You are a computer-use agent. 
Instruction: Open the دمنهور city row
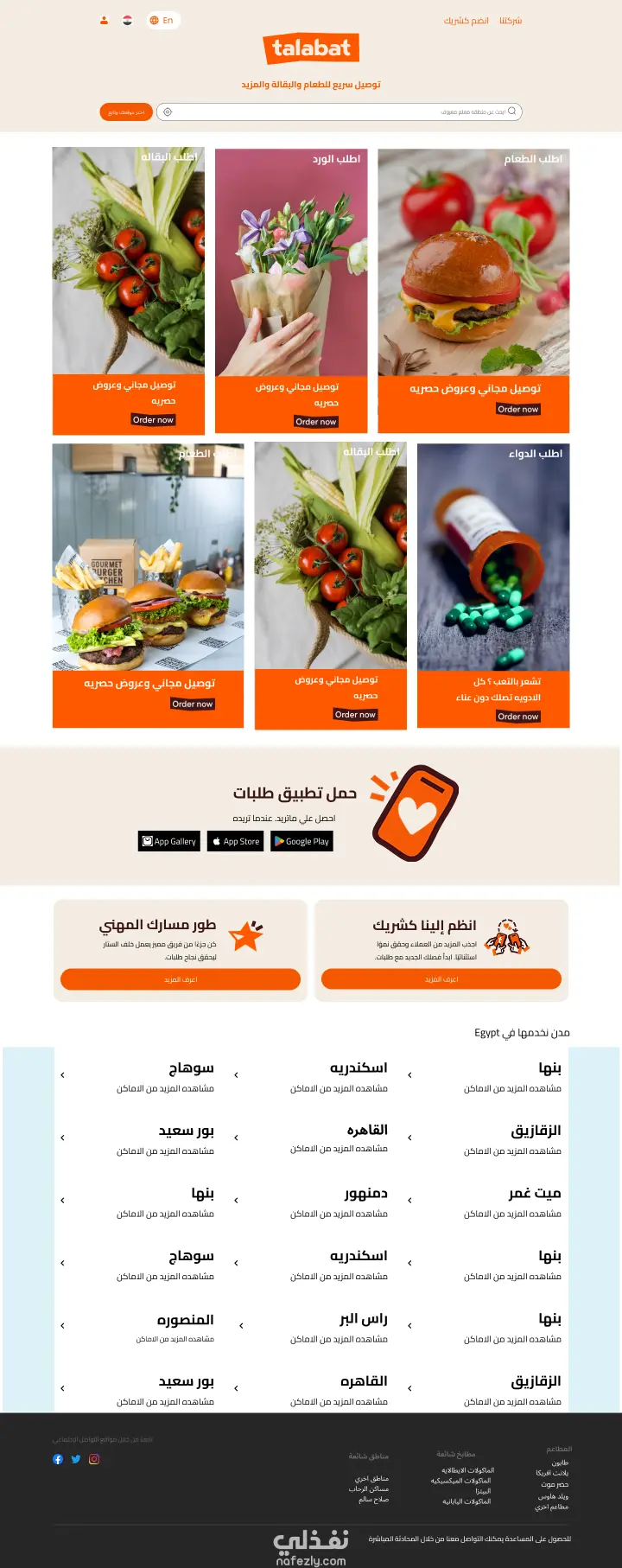(x=337, y=1201)
